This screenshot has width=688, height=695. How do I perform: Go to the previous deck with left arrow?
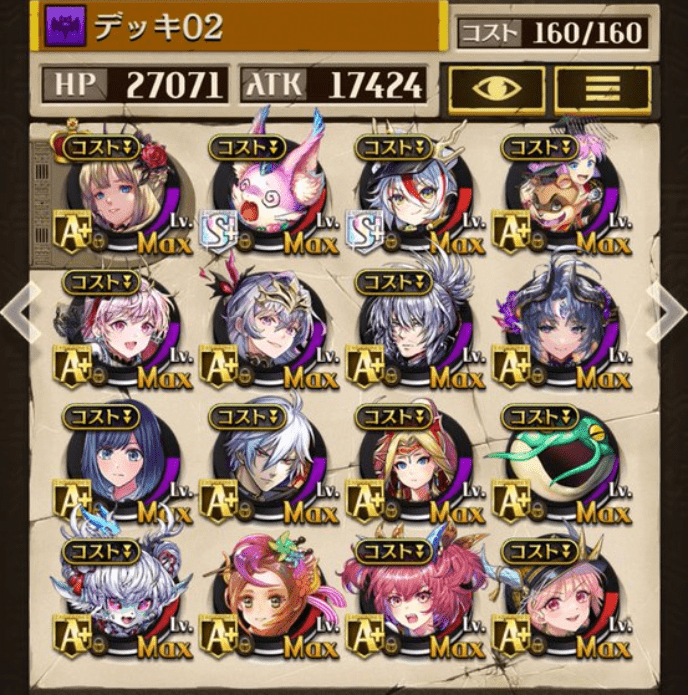(17, 309)
